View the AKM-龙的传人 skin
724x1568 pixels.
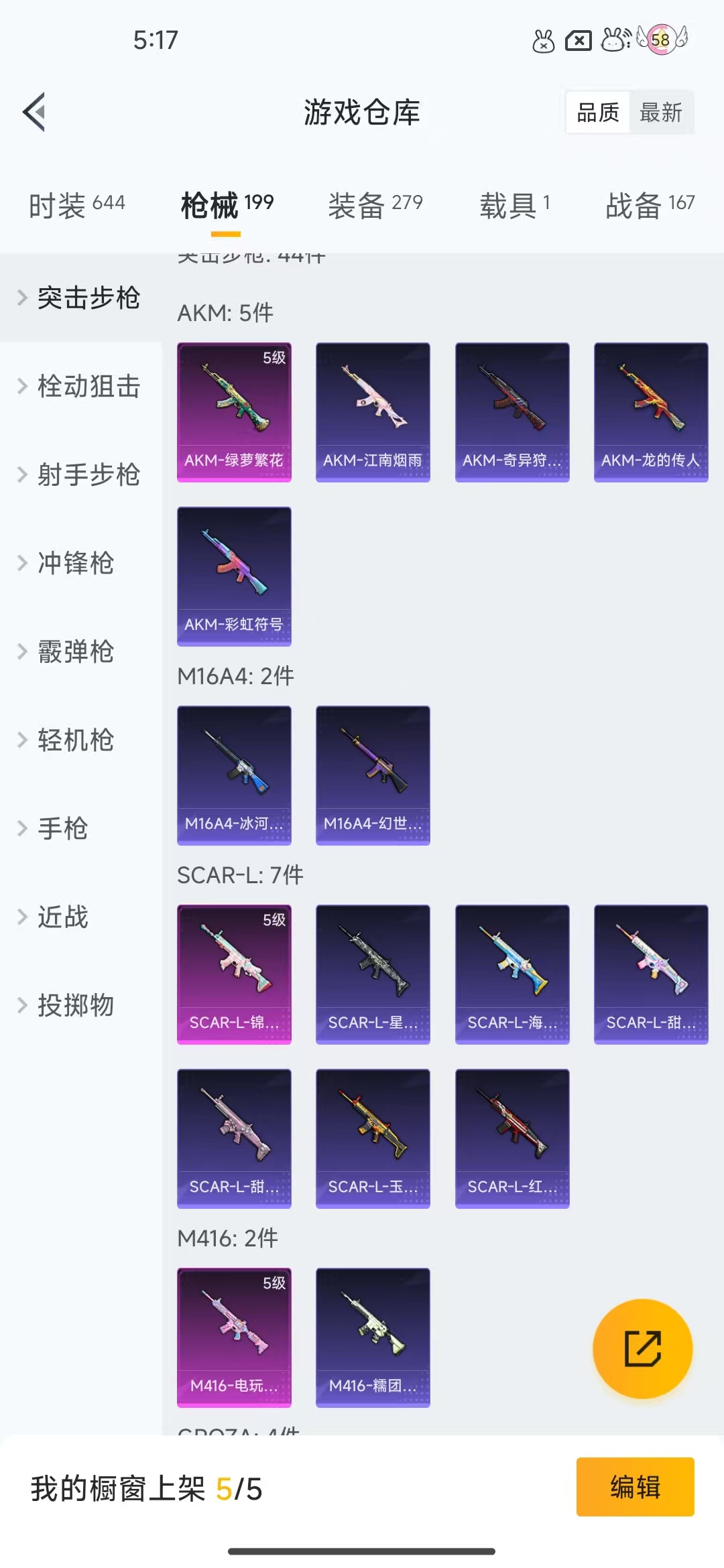click(x=651, y=411)
